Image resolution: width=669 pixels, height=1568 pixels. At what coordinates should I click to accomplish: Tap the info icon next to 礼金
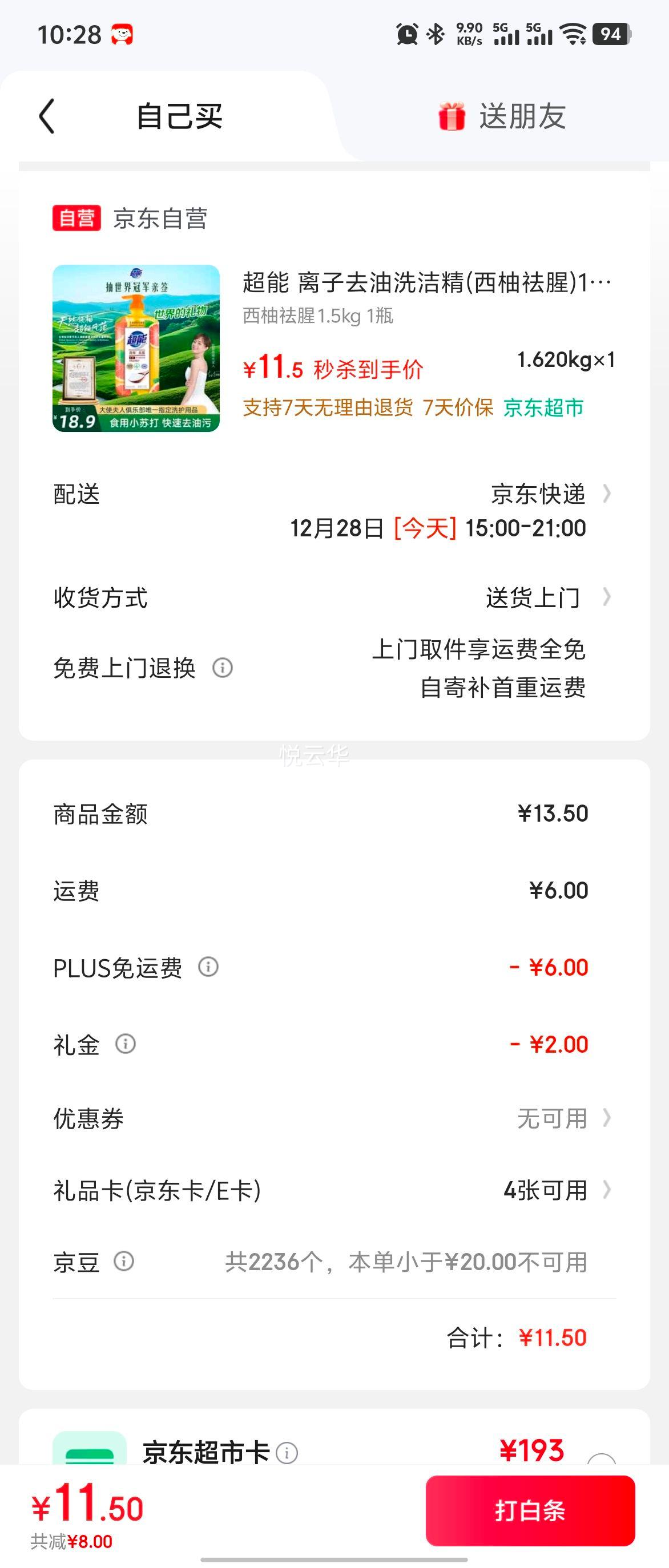[x=126, y=1044]
